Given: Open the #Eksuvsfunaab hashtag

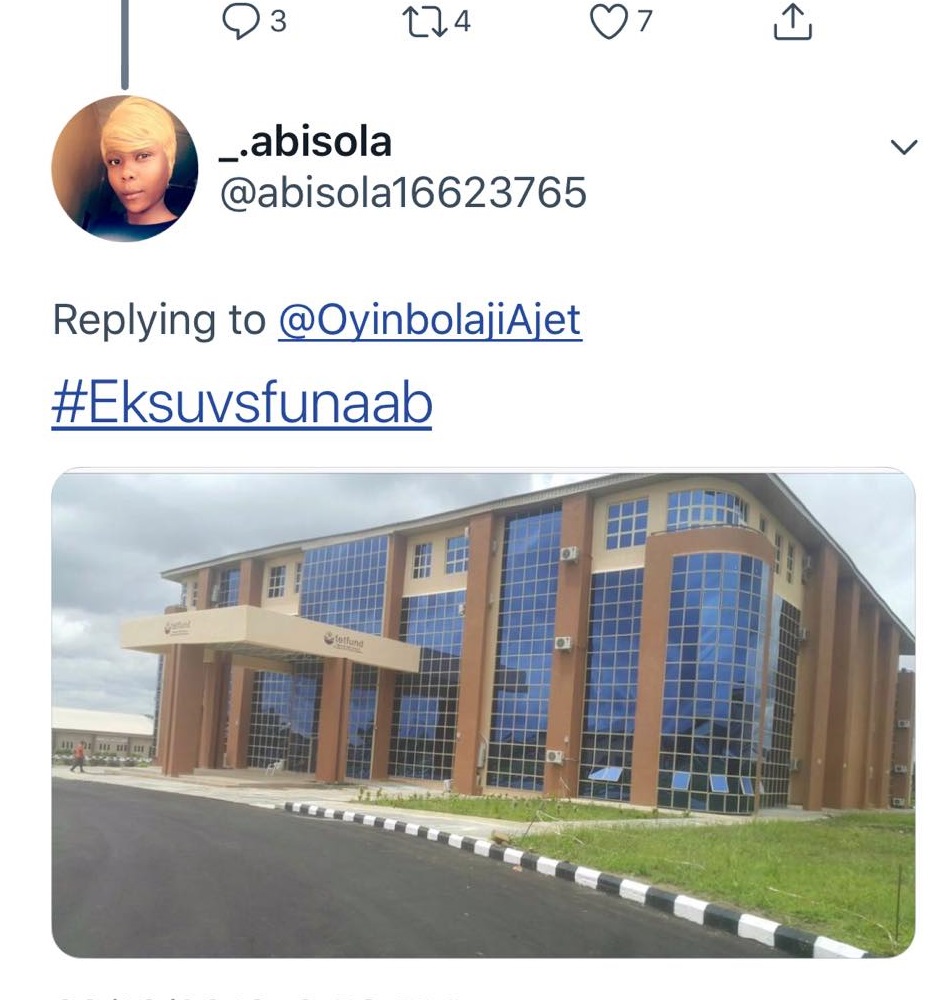Looking at the screenshot, I should [x=241, y=404].
